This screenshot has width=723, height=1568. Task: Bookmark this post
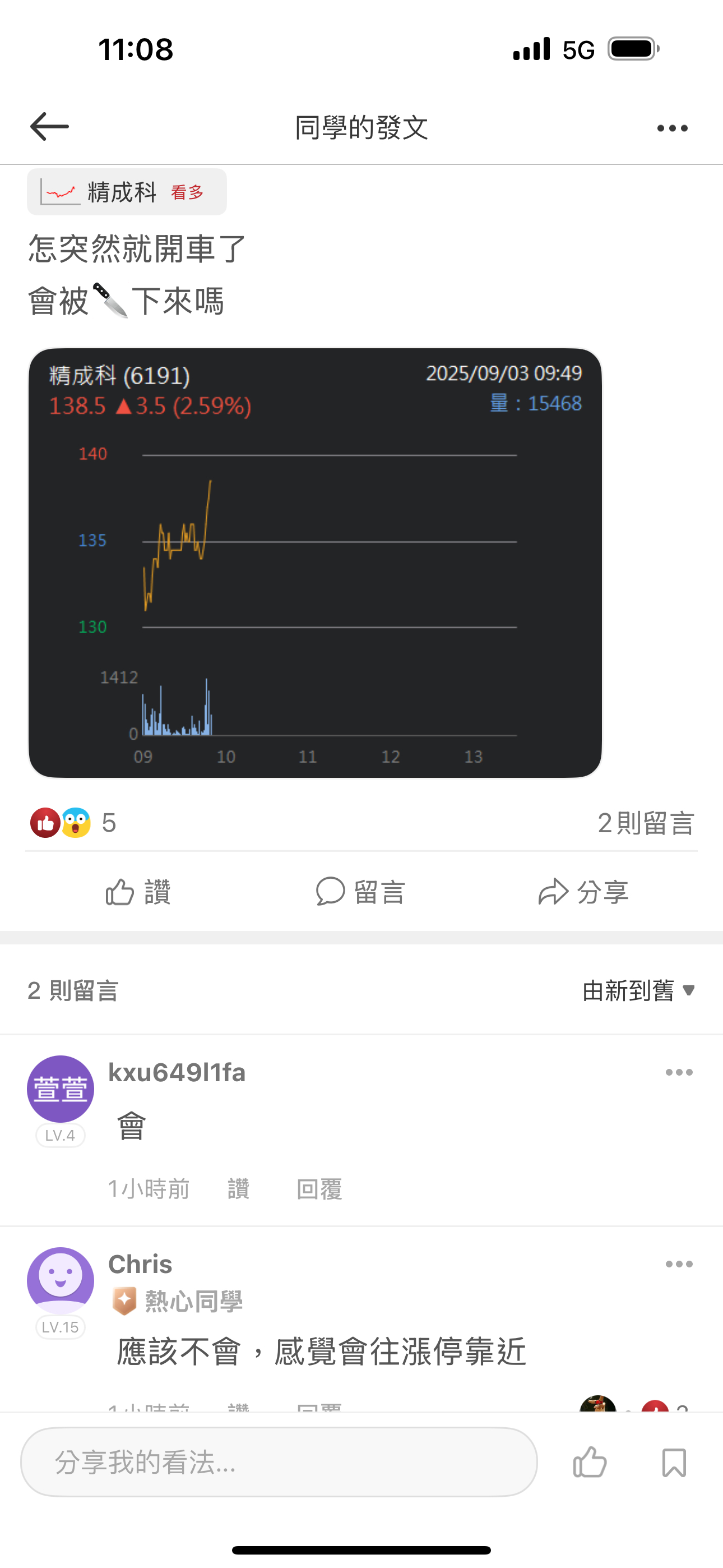pos(674,1462)
